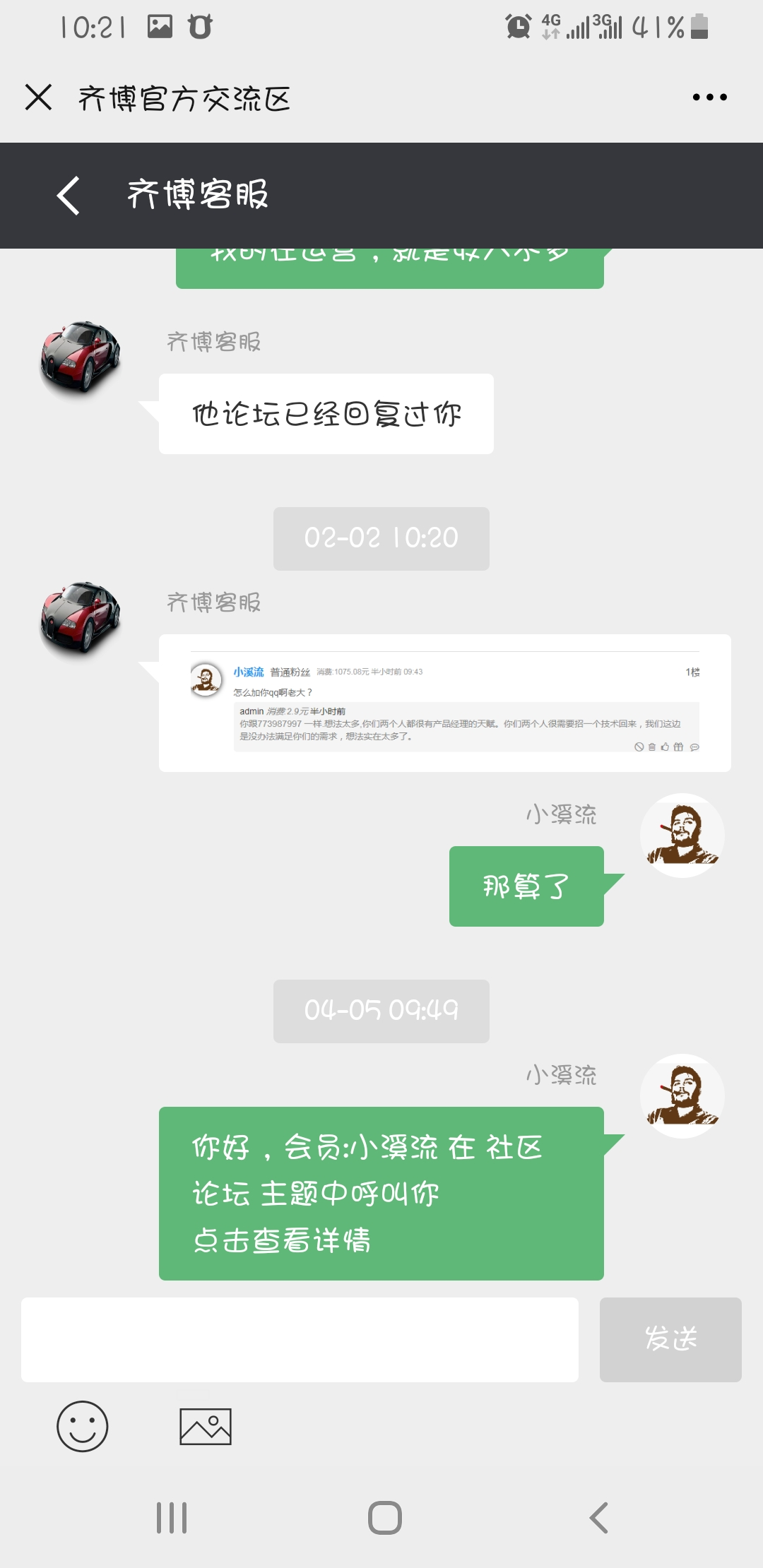Tap 小溪流's avatar beside 那算了
763x1568 pixels.
[x=682, y=836]
